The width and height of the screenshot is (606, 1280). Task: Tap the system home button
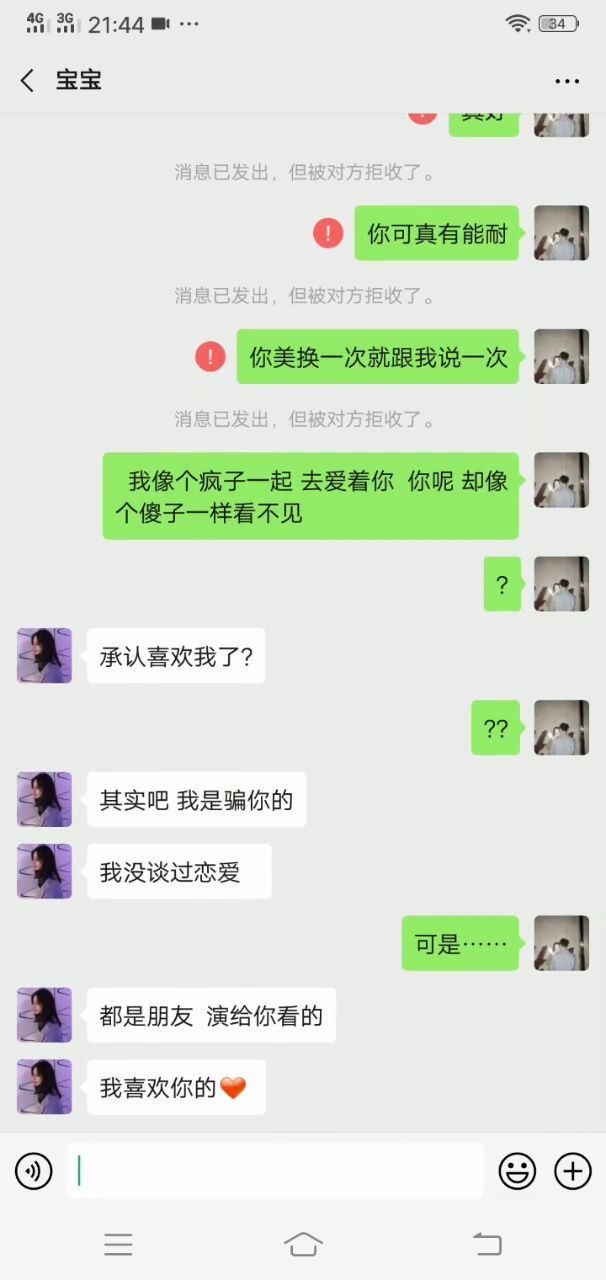[x=303, y=1243]
